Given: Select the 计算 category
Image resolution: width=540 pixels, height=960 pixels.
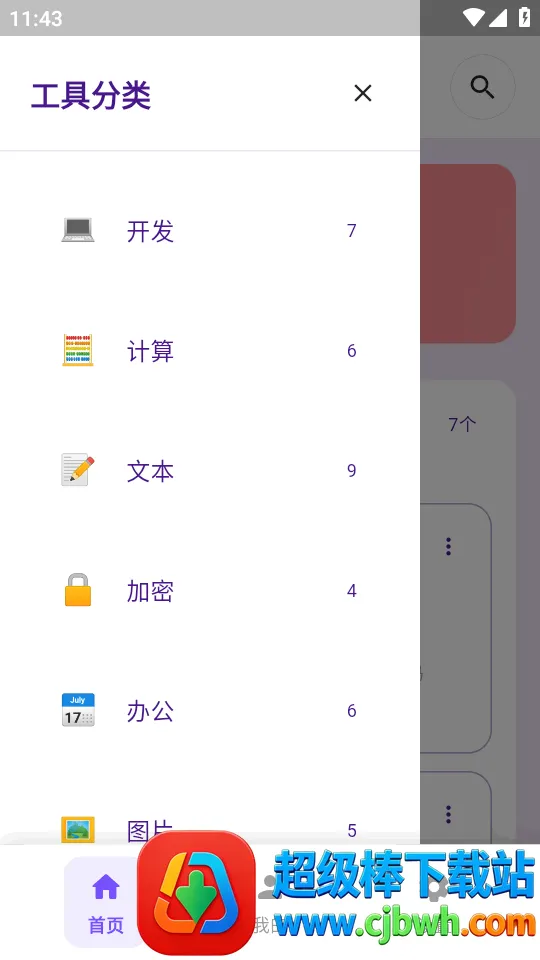Looking at the screenshot, I should [x=209, y=351].
